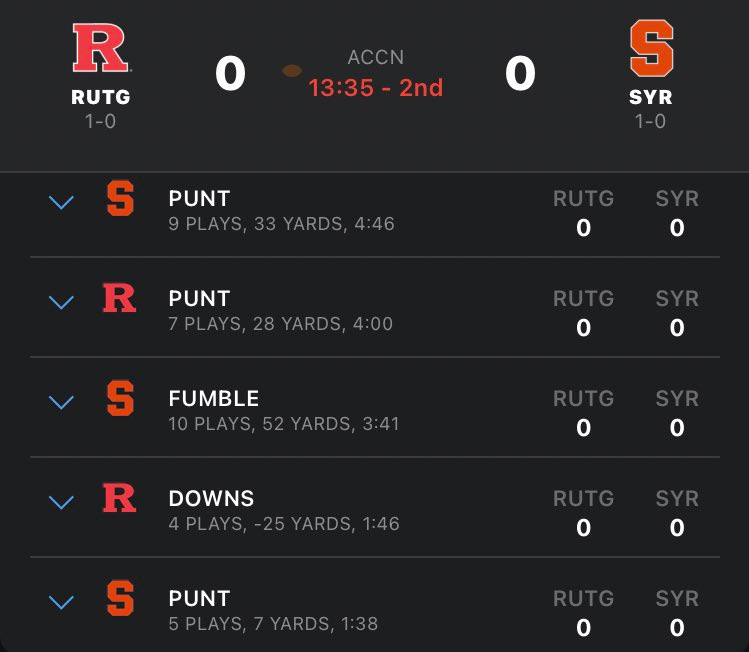Expand the Syracuse 9 plays, 33 yards punt drive
Viewport: 749px width, 652px height.
(x=62, y=202)
